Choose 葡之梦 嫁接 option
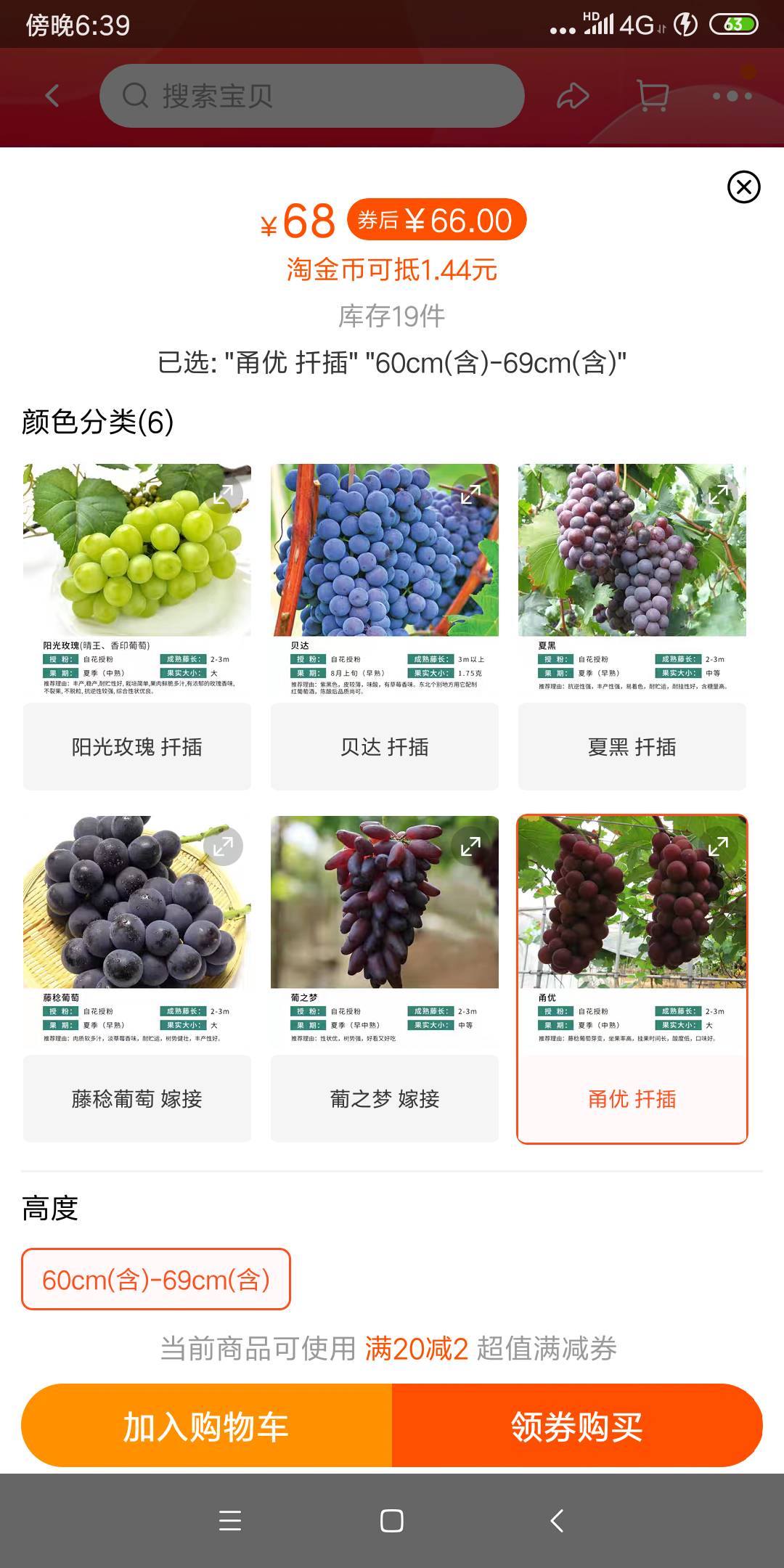This screenshot has width=784, height=1568. coord(385,1098)
